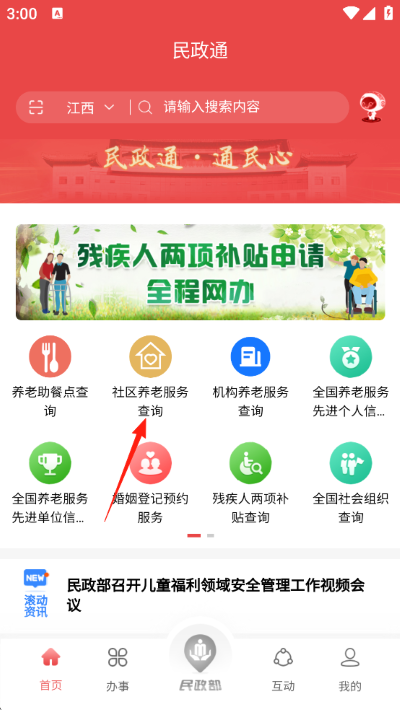The height and width of the screenshot is (710, 400).
Task: Go to the 我的 tab
Action: point(350,670)
